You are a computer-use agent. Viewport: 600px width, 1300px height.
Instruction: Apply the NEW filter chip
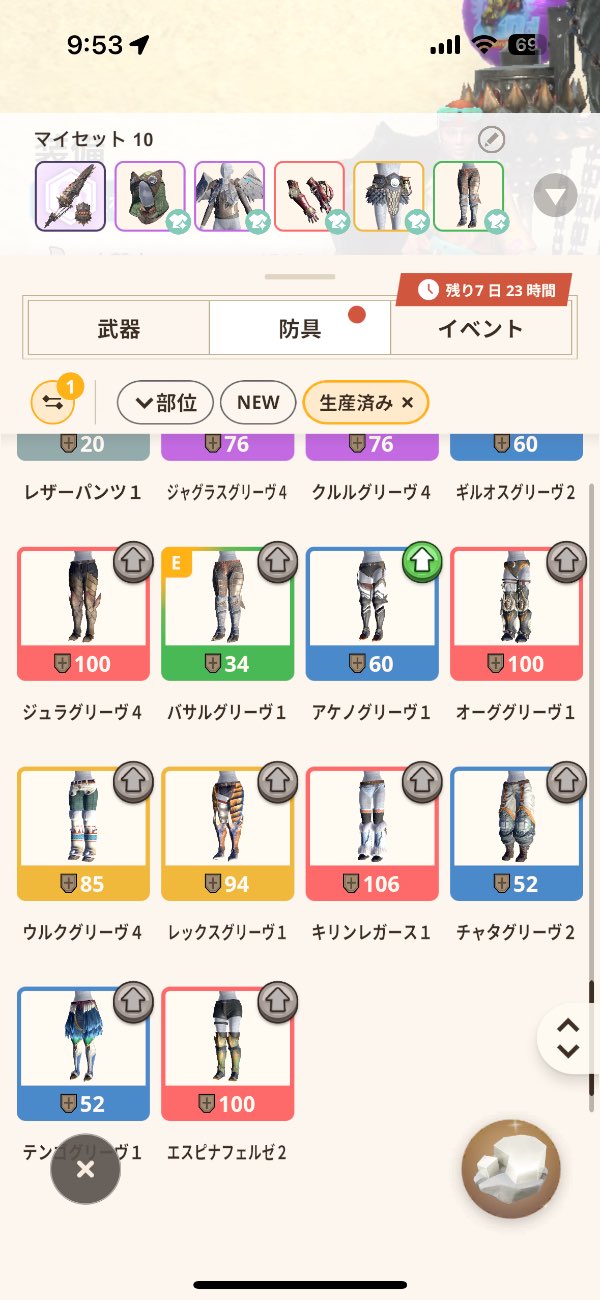tap(258, 402)
